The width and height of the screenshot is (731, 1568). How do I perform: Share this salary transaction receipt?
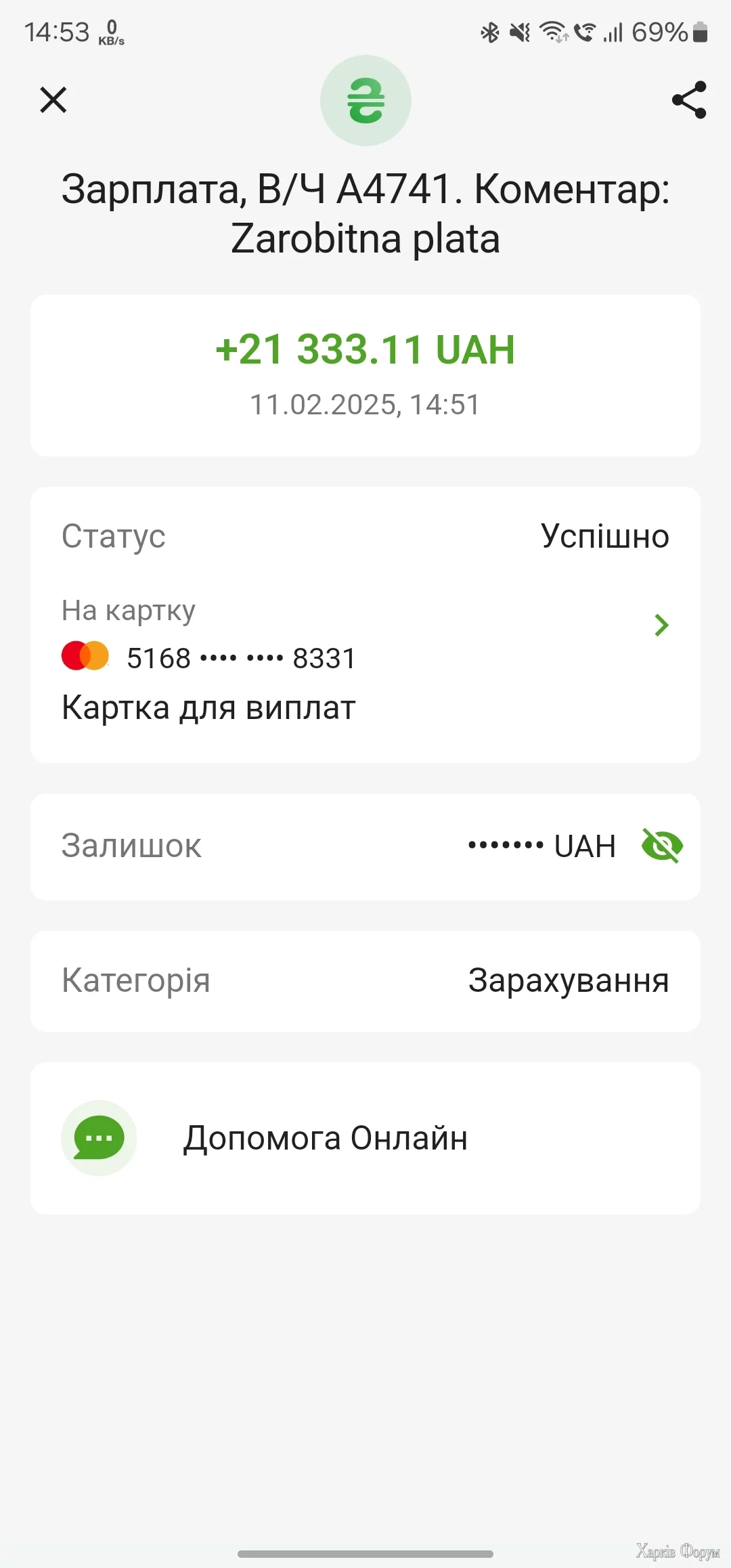click(688, 100)
